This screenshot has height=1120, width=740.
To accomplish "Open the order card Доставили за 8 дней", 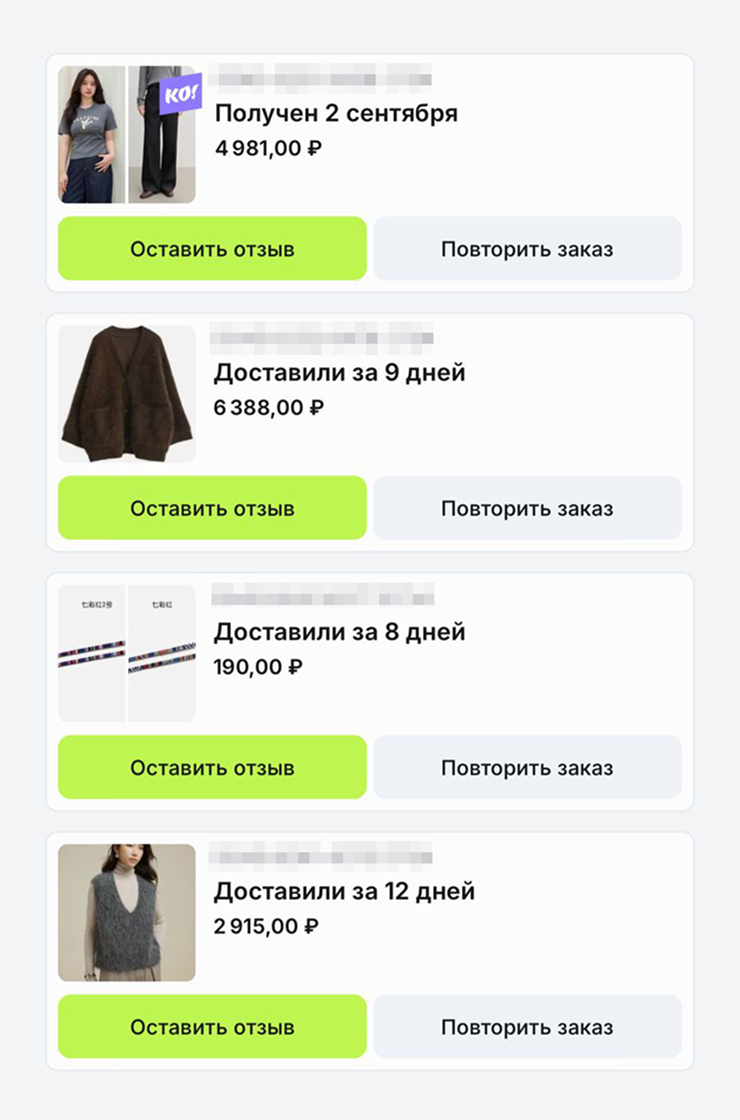I will [x=339, y=633].
